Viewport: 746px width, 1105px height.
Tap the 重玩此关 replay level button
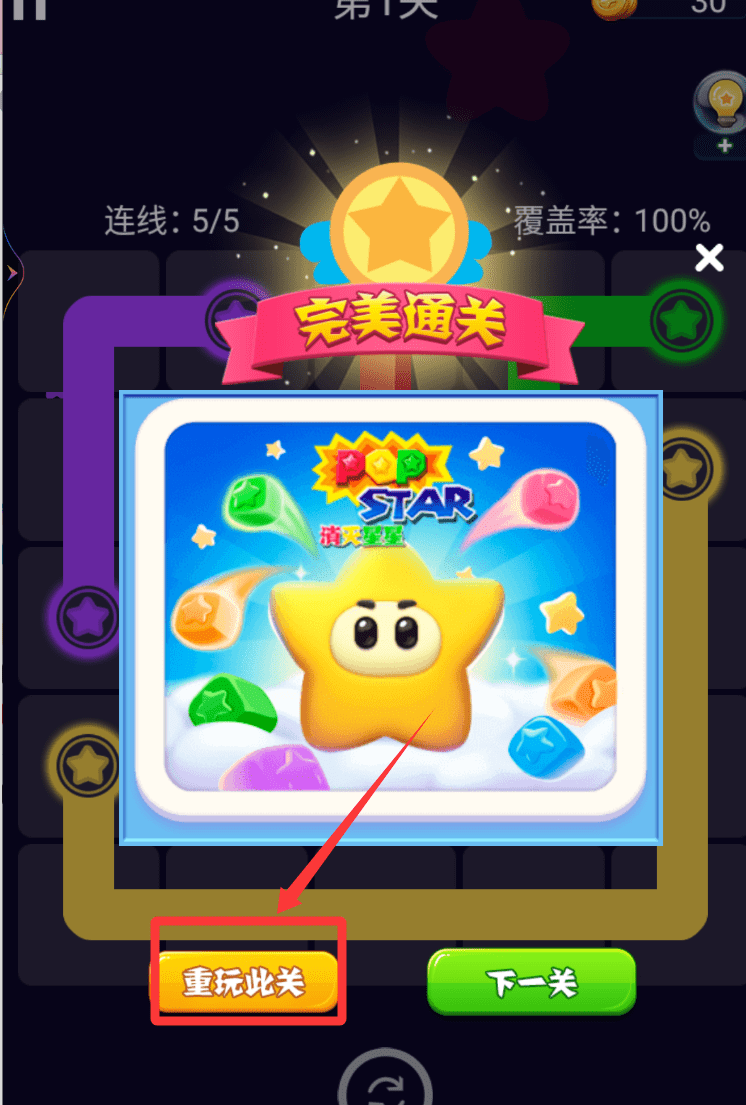tap(243, 982)
